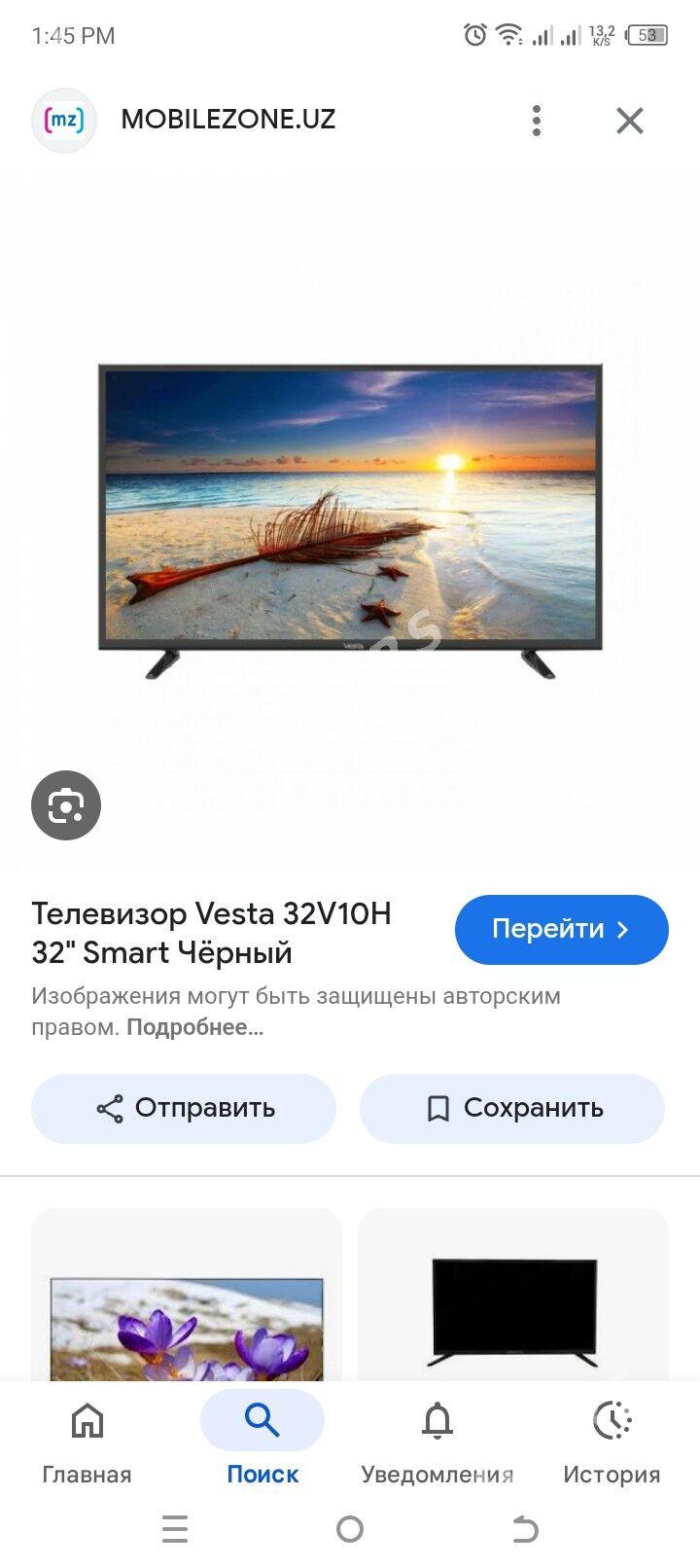Image resolution: width=700 pixels, height=1568 pixels.
Task: Open the Подробнее copyright link
Action: [x=195, y=1027]
